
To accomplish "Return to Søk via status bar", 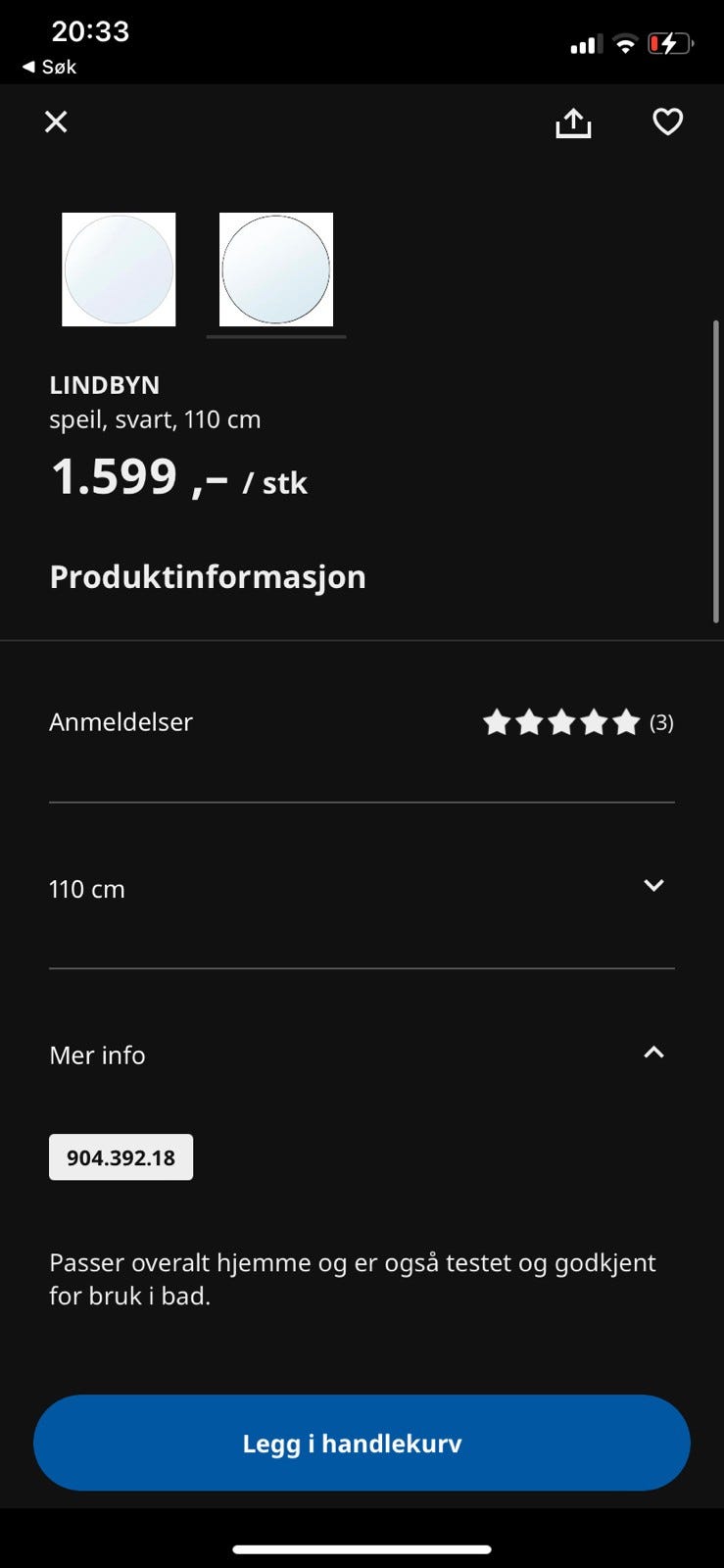I will point(50,67).
